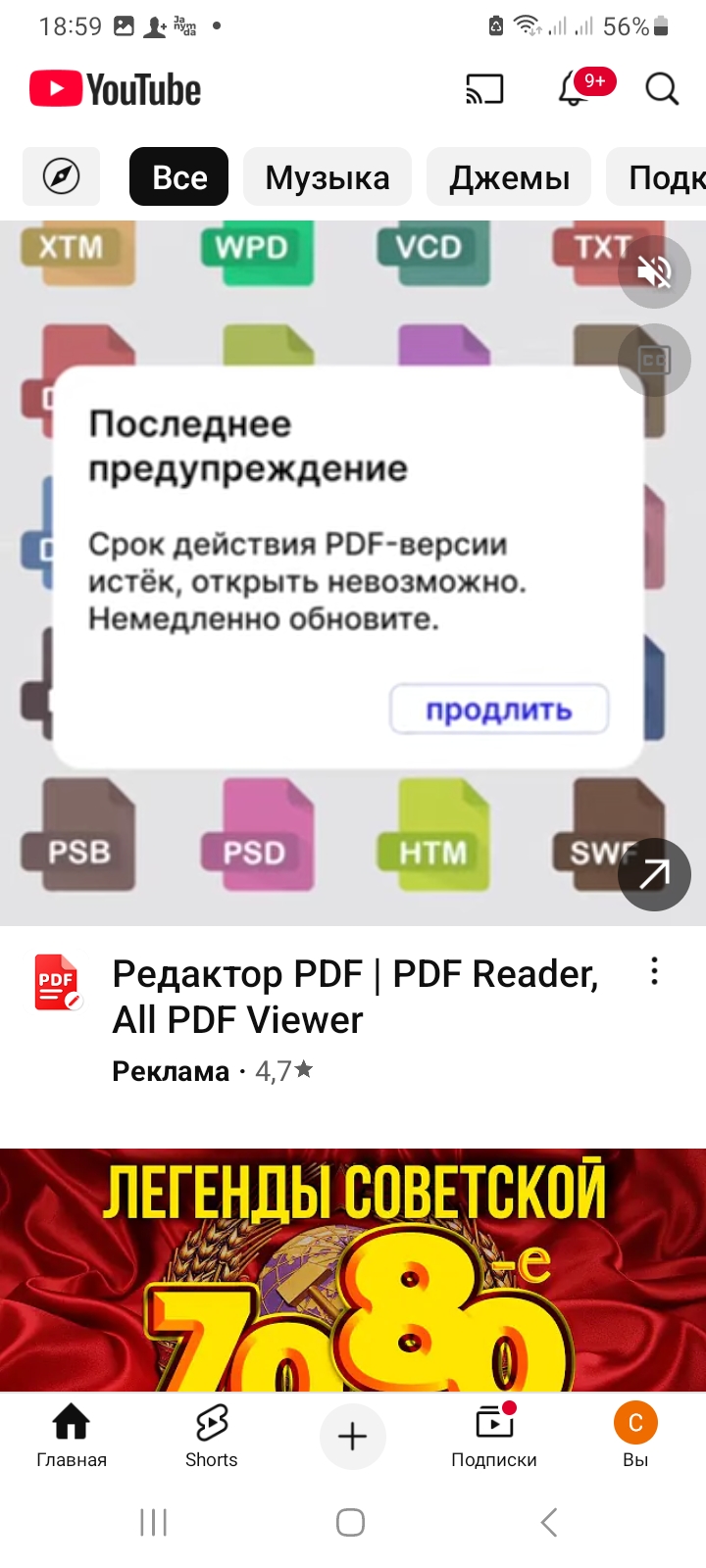Open the explore compass chip

[x=61, y=176]
